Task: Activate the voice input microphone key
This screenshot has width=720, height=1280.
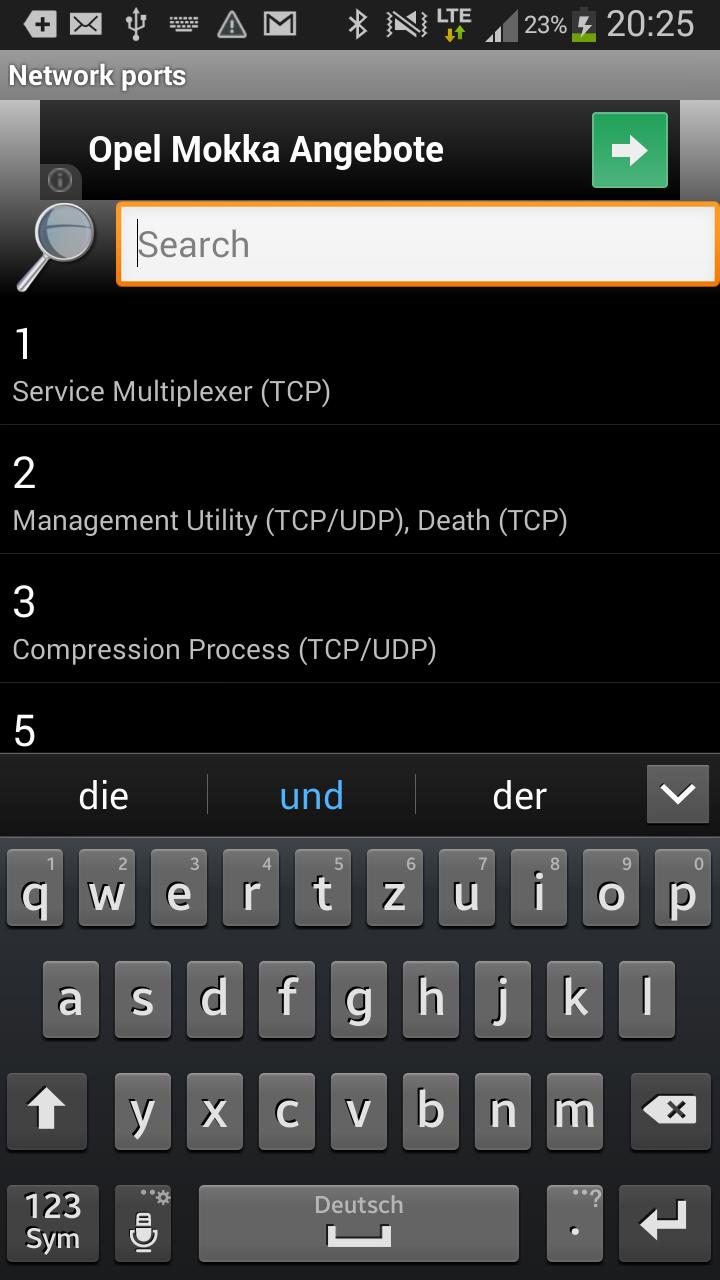Action: [x=143, y=1222]
